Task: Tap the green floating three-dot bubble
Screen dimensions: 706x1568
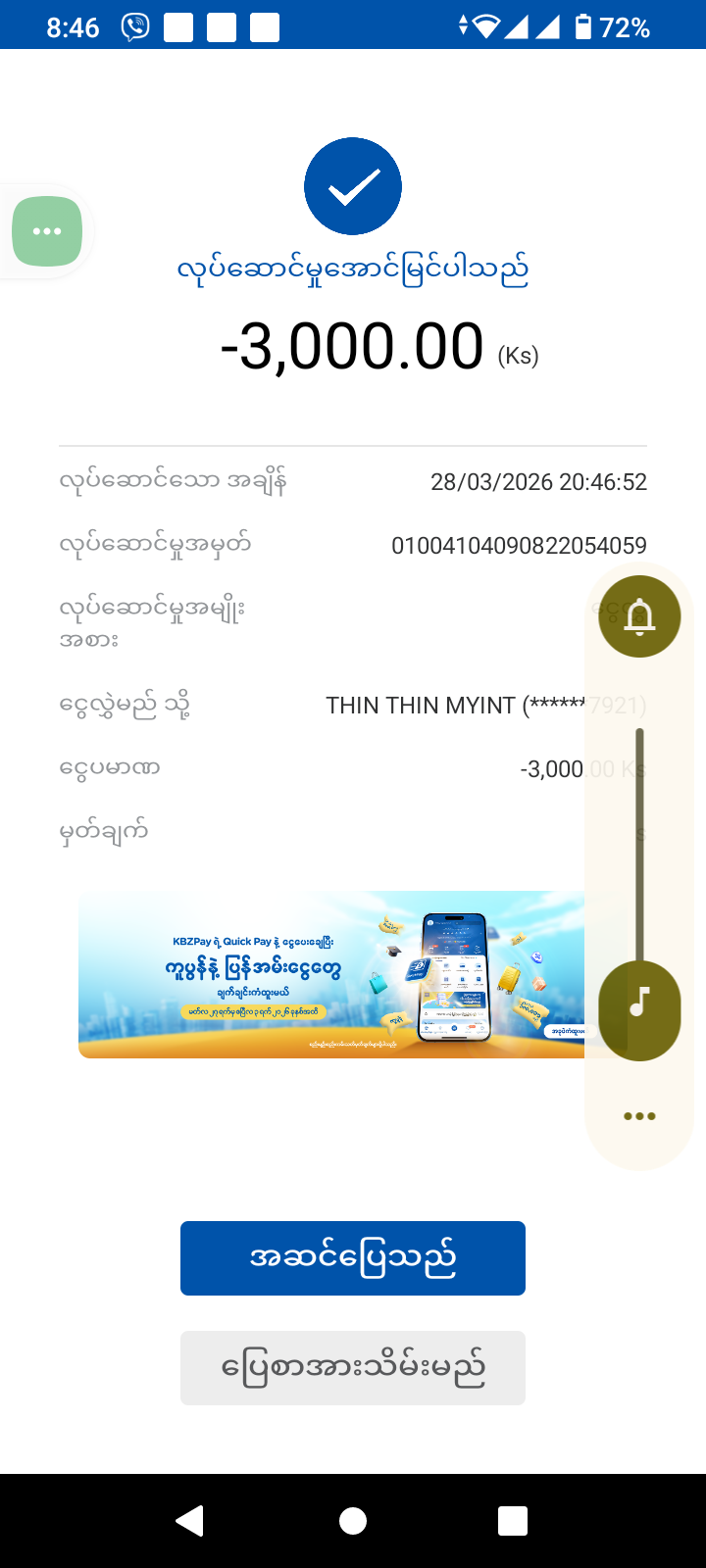Action: pyautogui.click(x=47, y=231)
